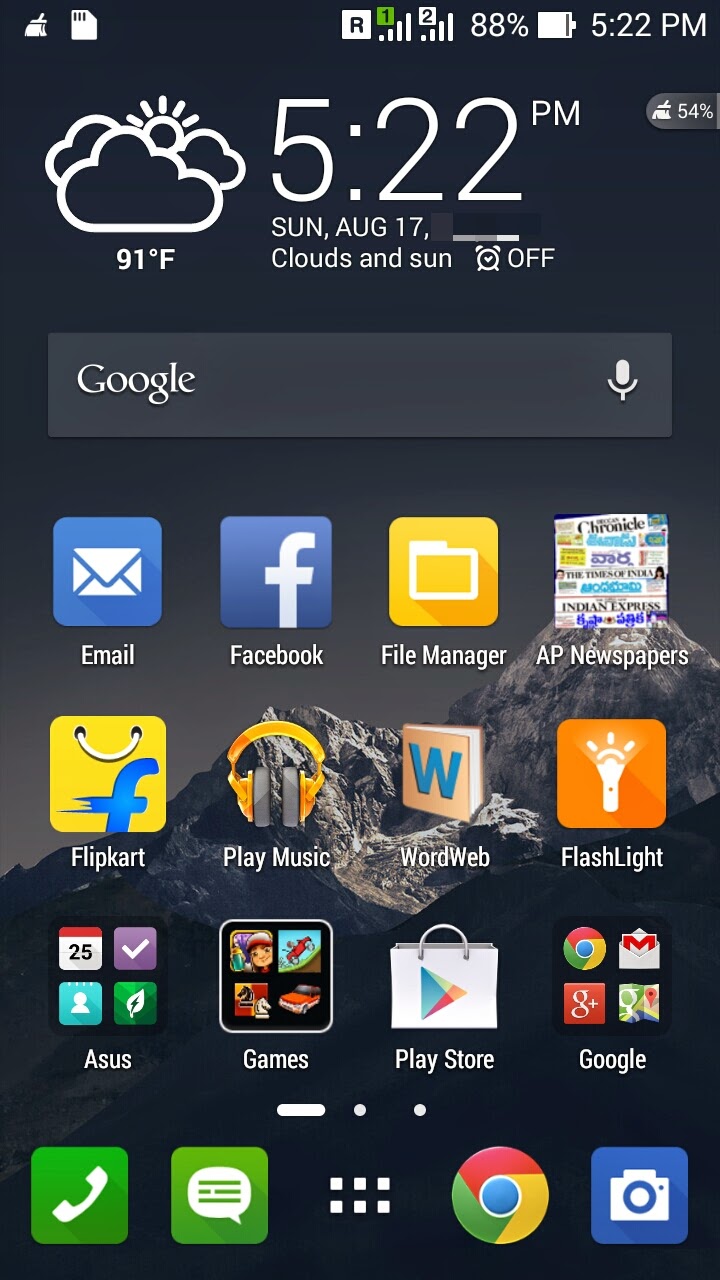720x1280 pixels.
Task: Launch Chrome from the dock
Action: pos(499,1195)
